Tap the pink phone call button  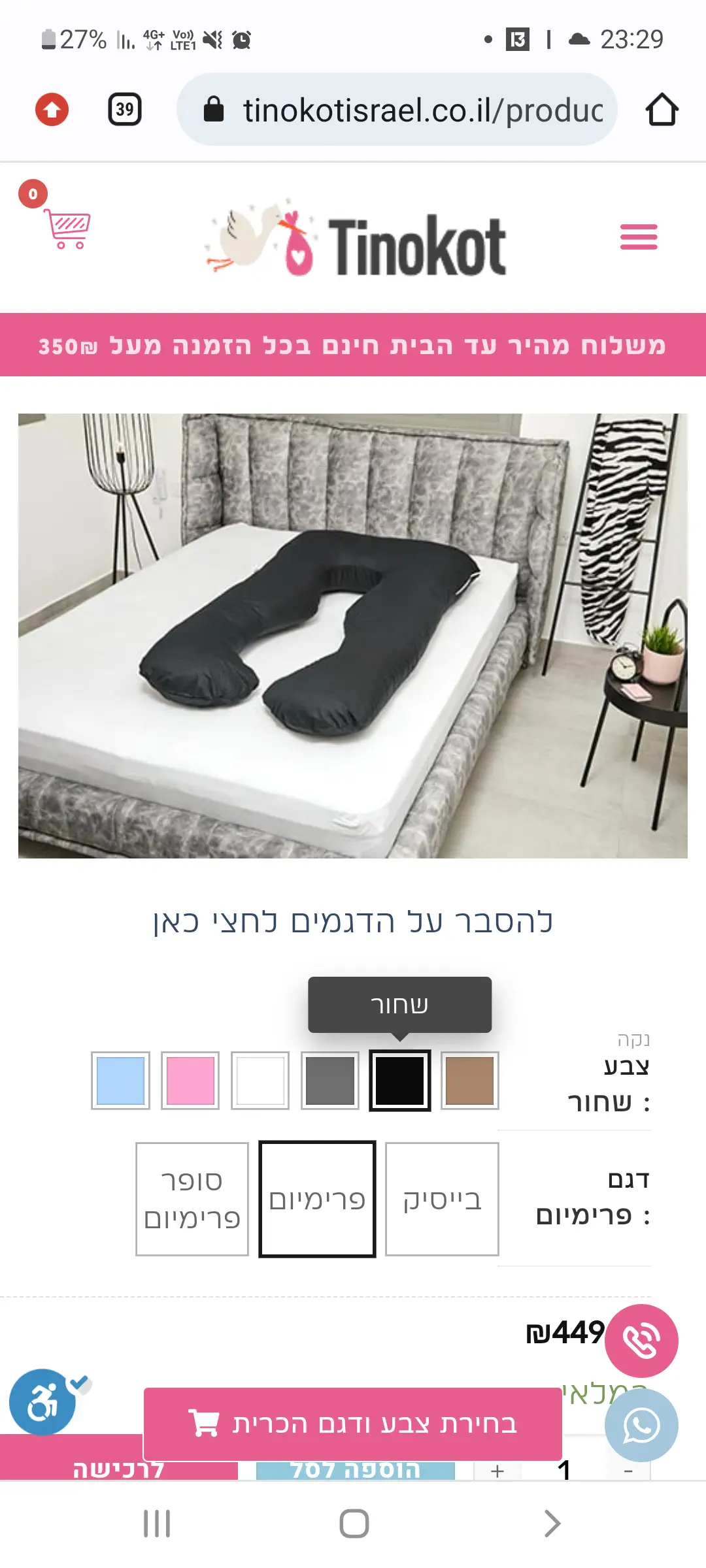click(x=641, y=1341)
